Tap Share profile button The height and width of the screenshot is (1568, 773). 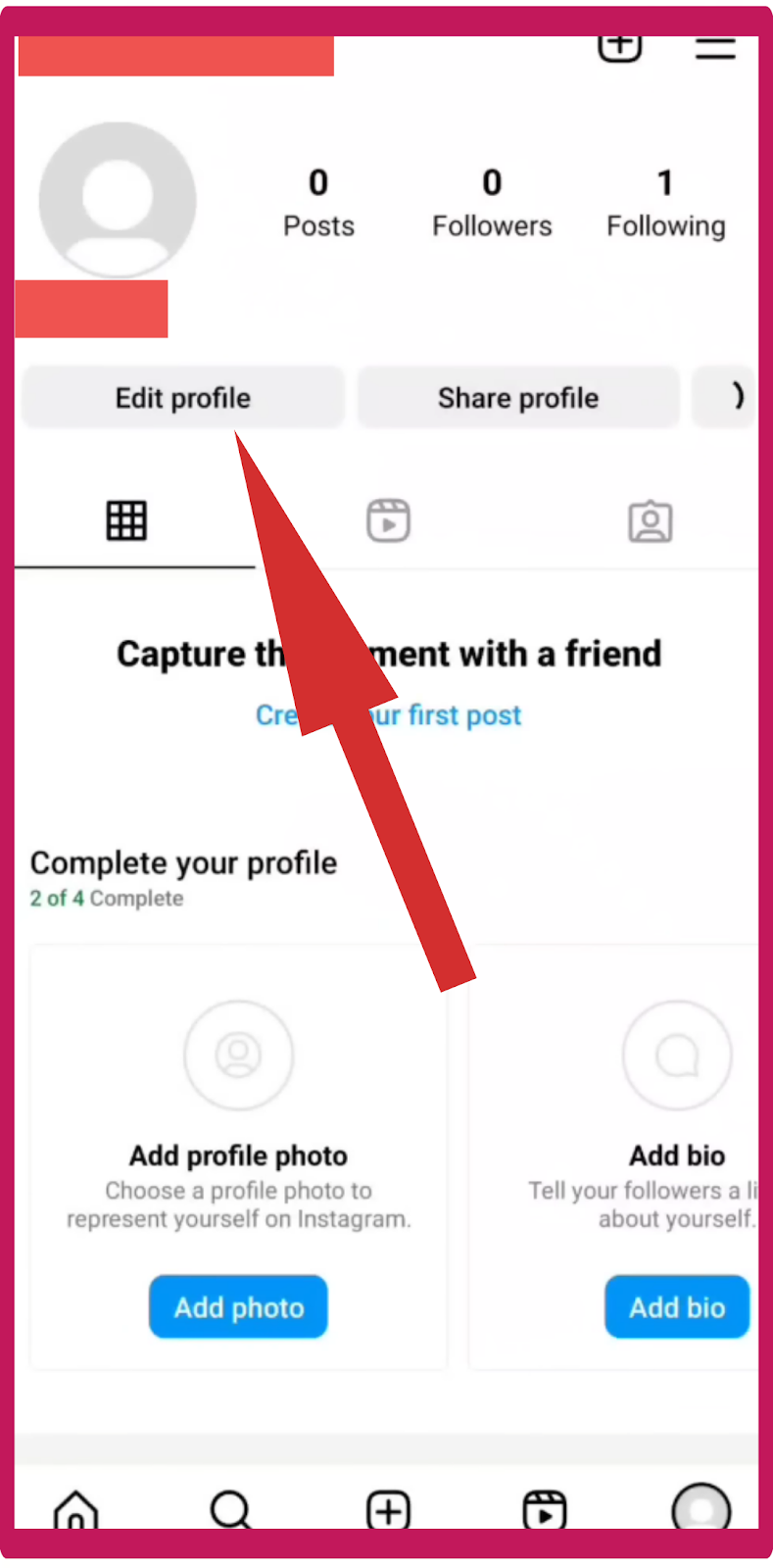tap(517, 398)
